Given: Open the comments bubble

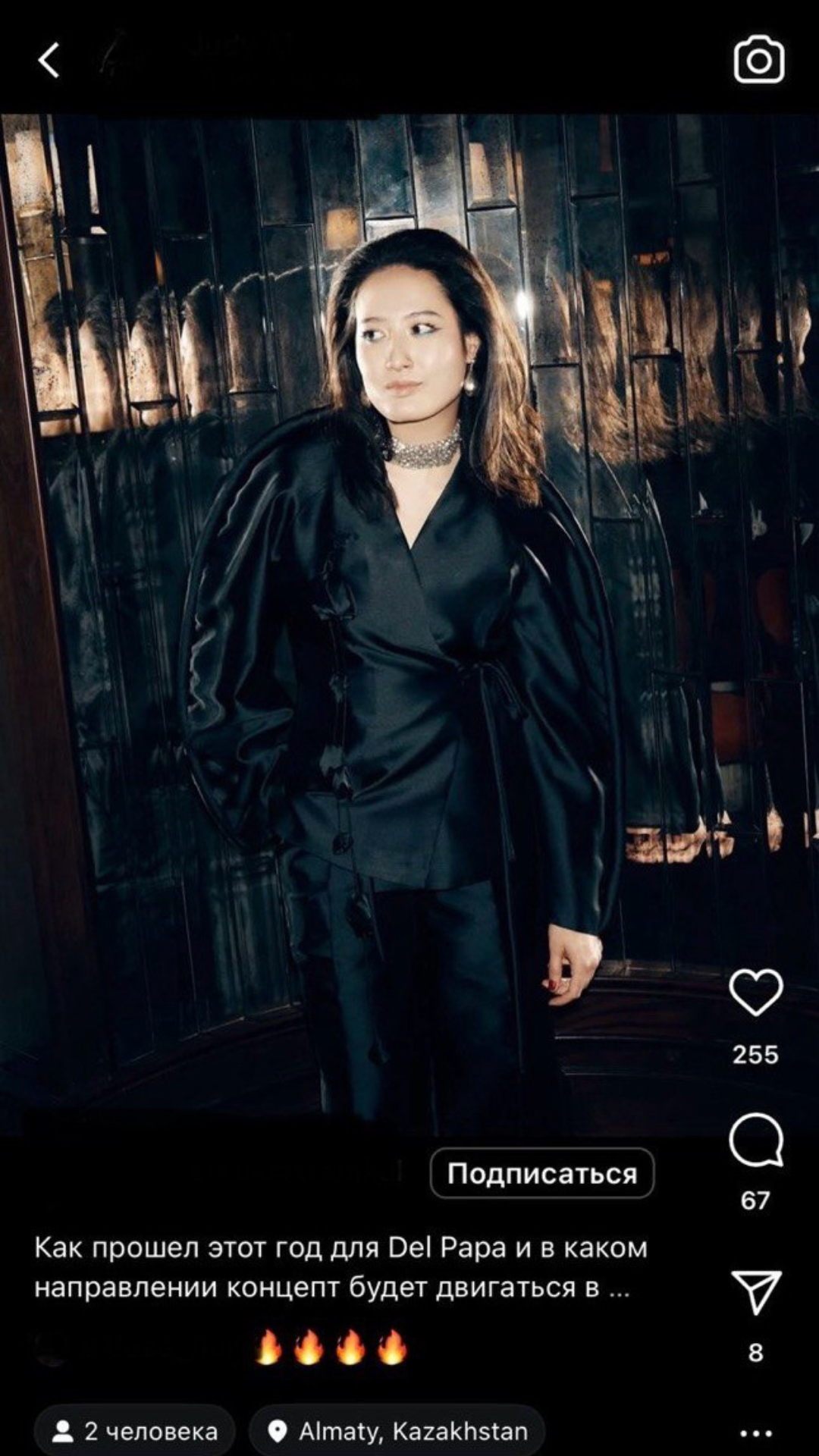Looking at the screenshot, I should pos(755,1140).
